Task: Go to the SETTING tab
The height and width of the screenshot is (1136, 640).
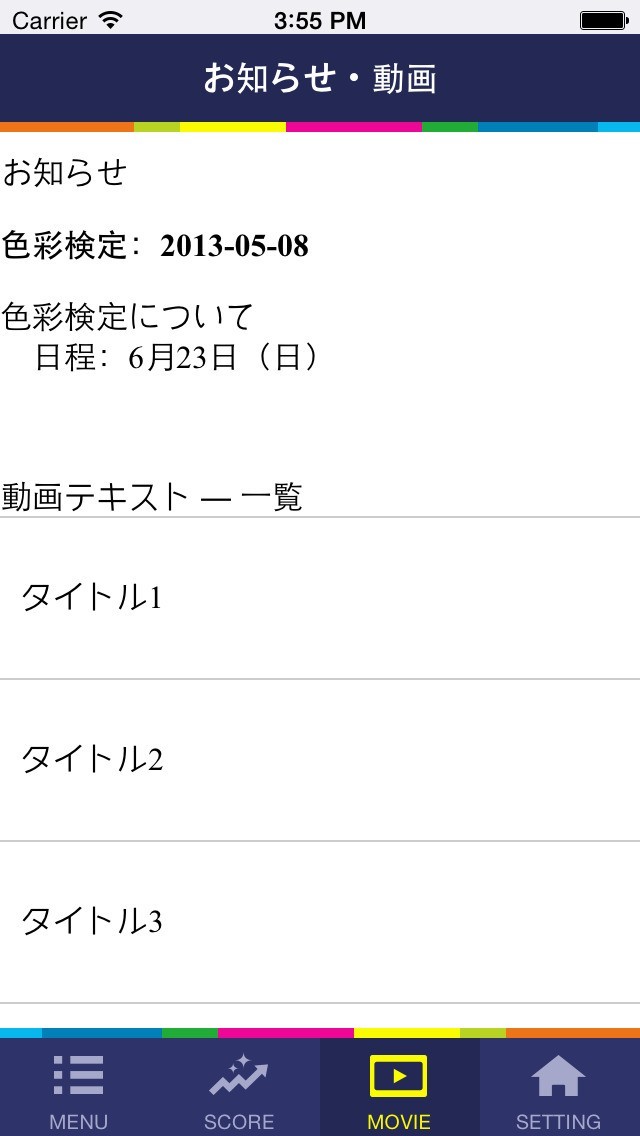Action: point(558,1088)
